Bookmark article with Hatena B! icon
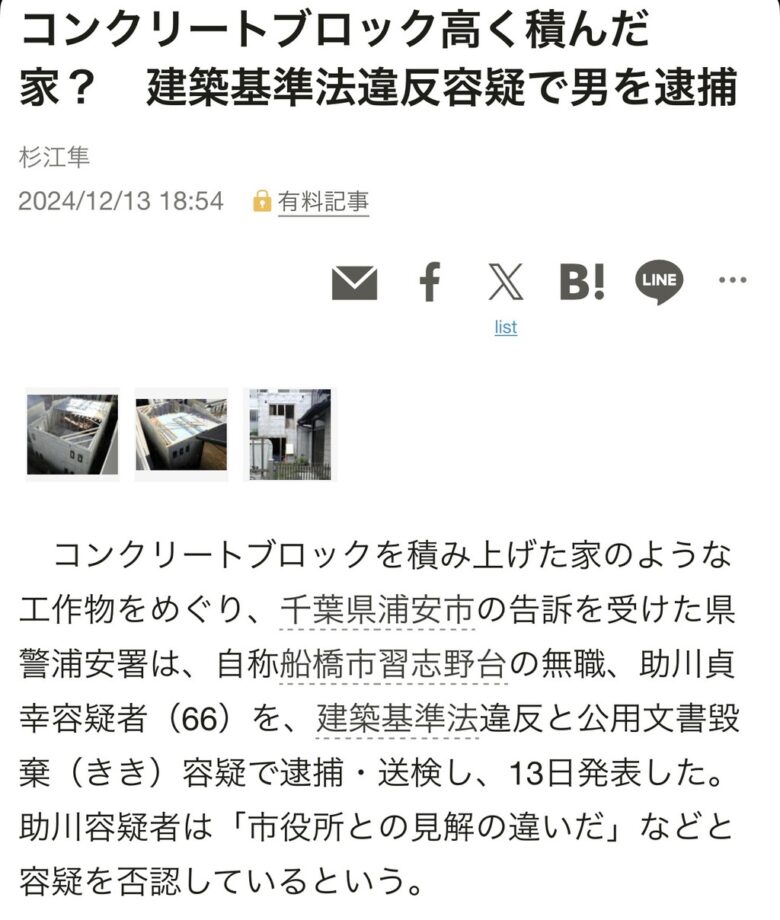 tap(581, 283)
